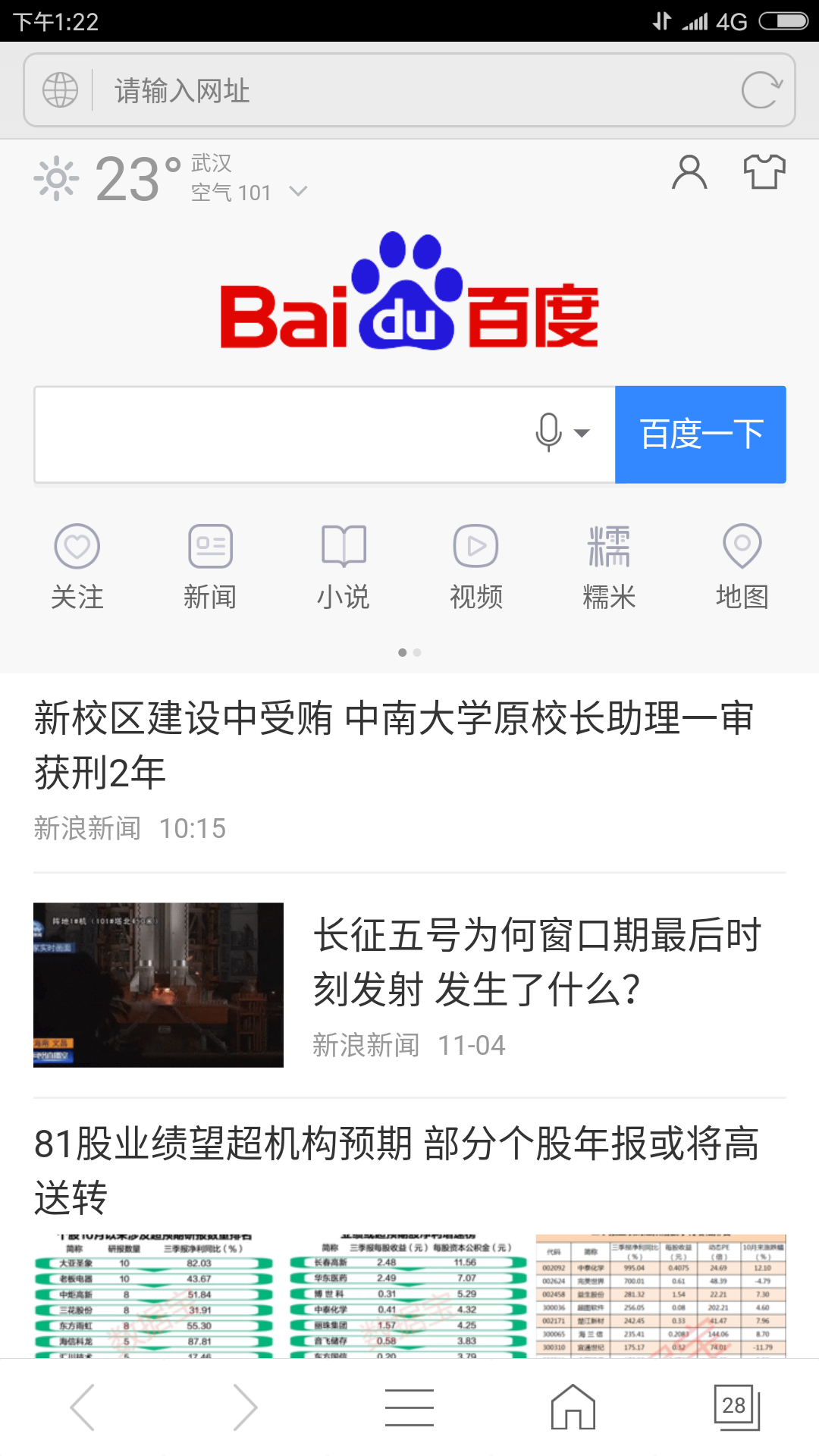Image resolution: width=819 pixels, height=1456 pixels.
Task: View the 28 open tabs
Action: [x=736, y=1407]
